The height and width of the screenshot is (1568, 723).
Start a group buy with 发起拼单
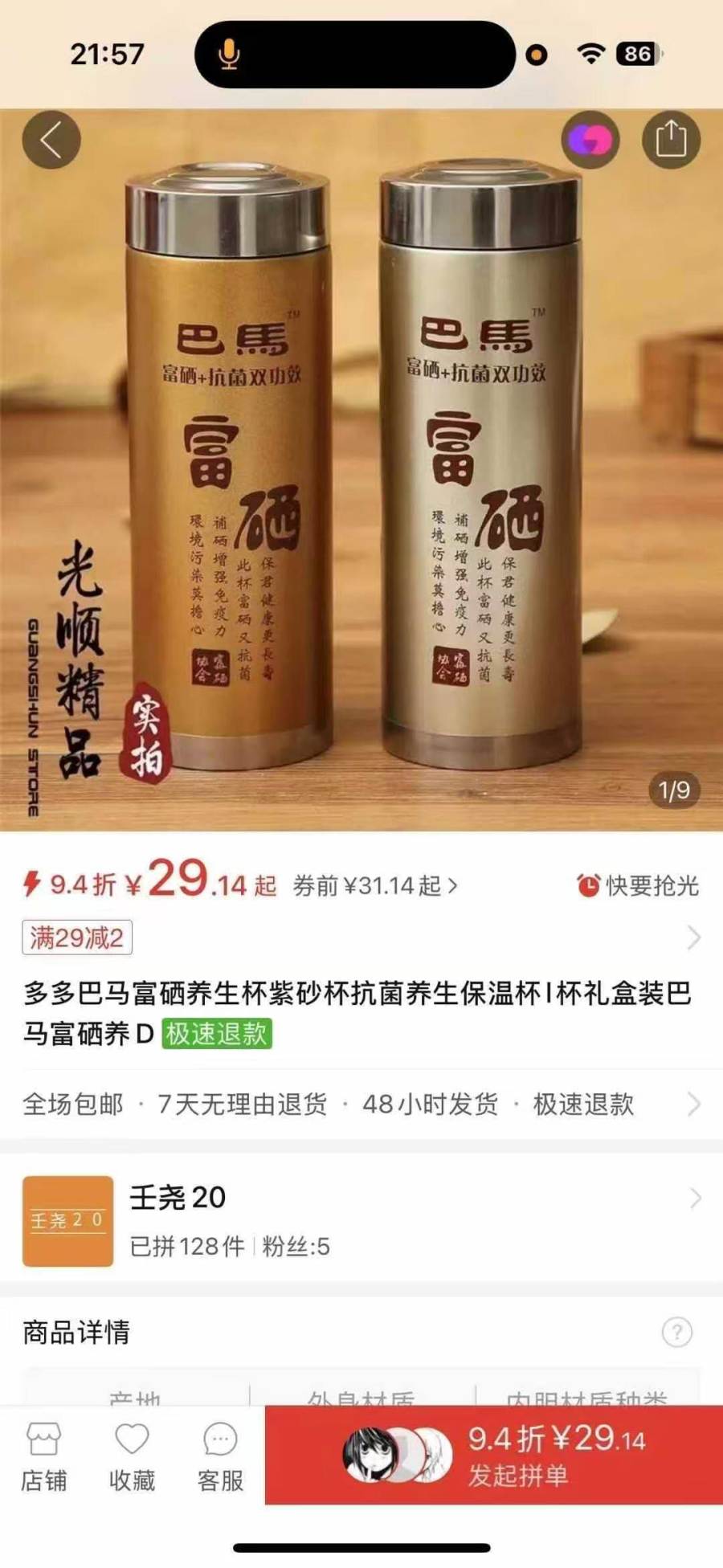(x=494, y=1455)
